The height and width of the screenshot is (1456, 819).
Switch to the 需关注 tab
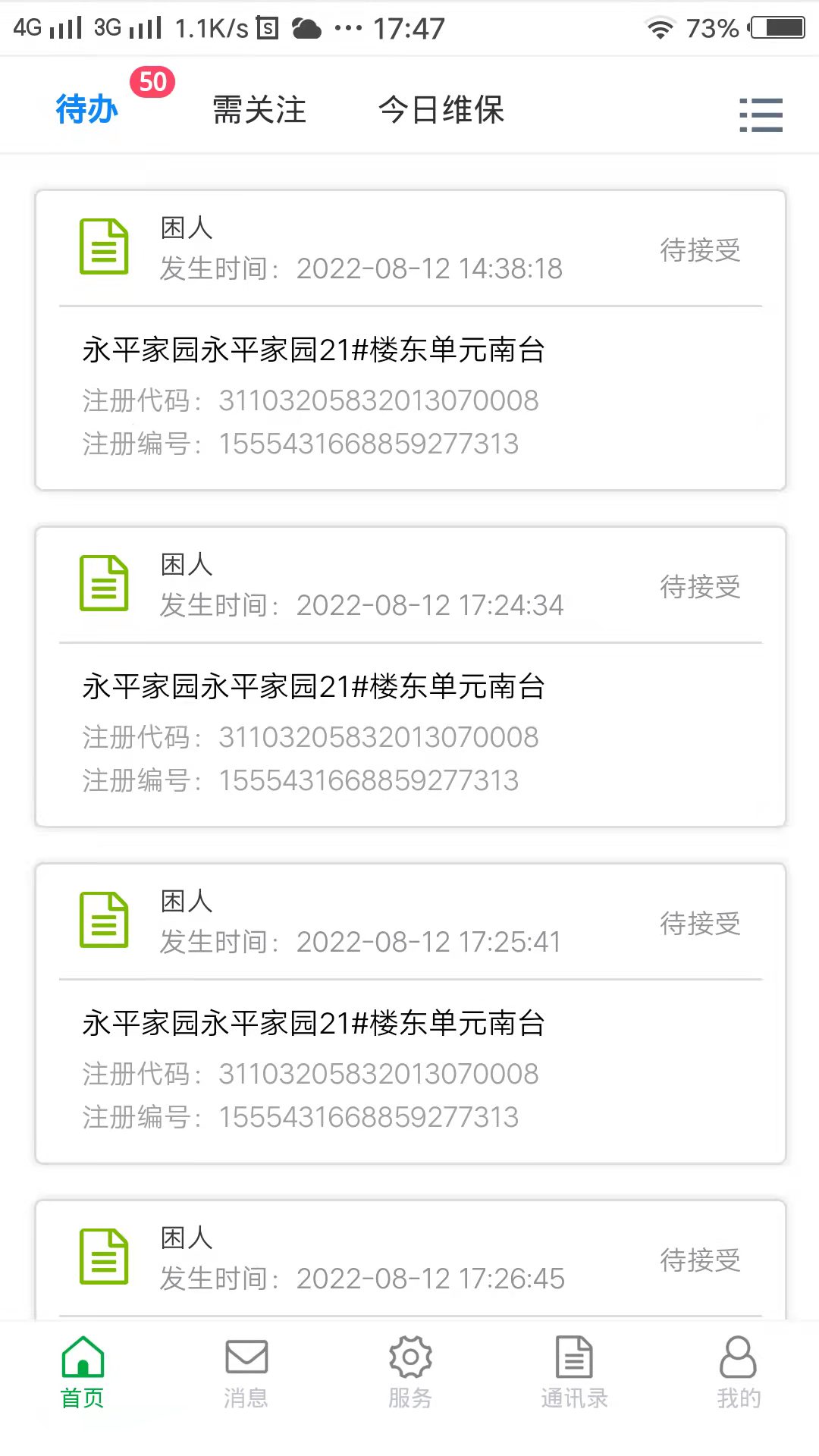[x=259, y=109]
